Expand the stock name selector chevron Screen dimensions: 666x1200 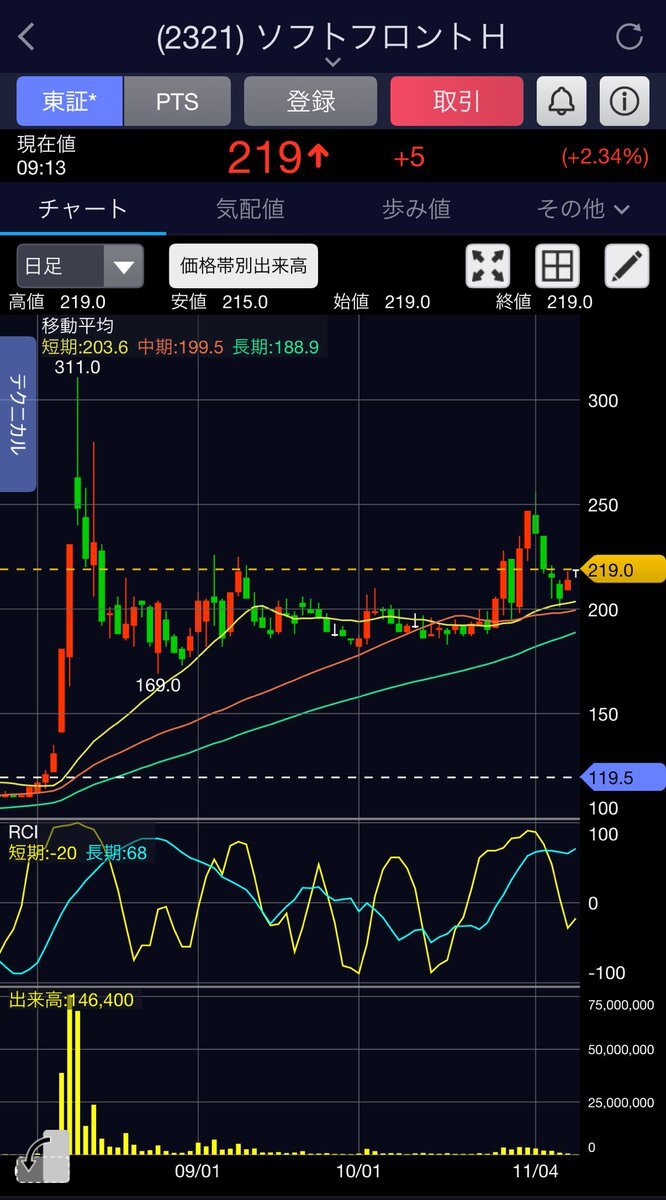(x=333, y=62)
